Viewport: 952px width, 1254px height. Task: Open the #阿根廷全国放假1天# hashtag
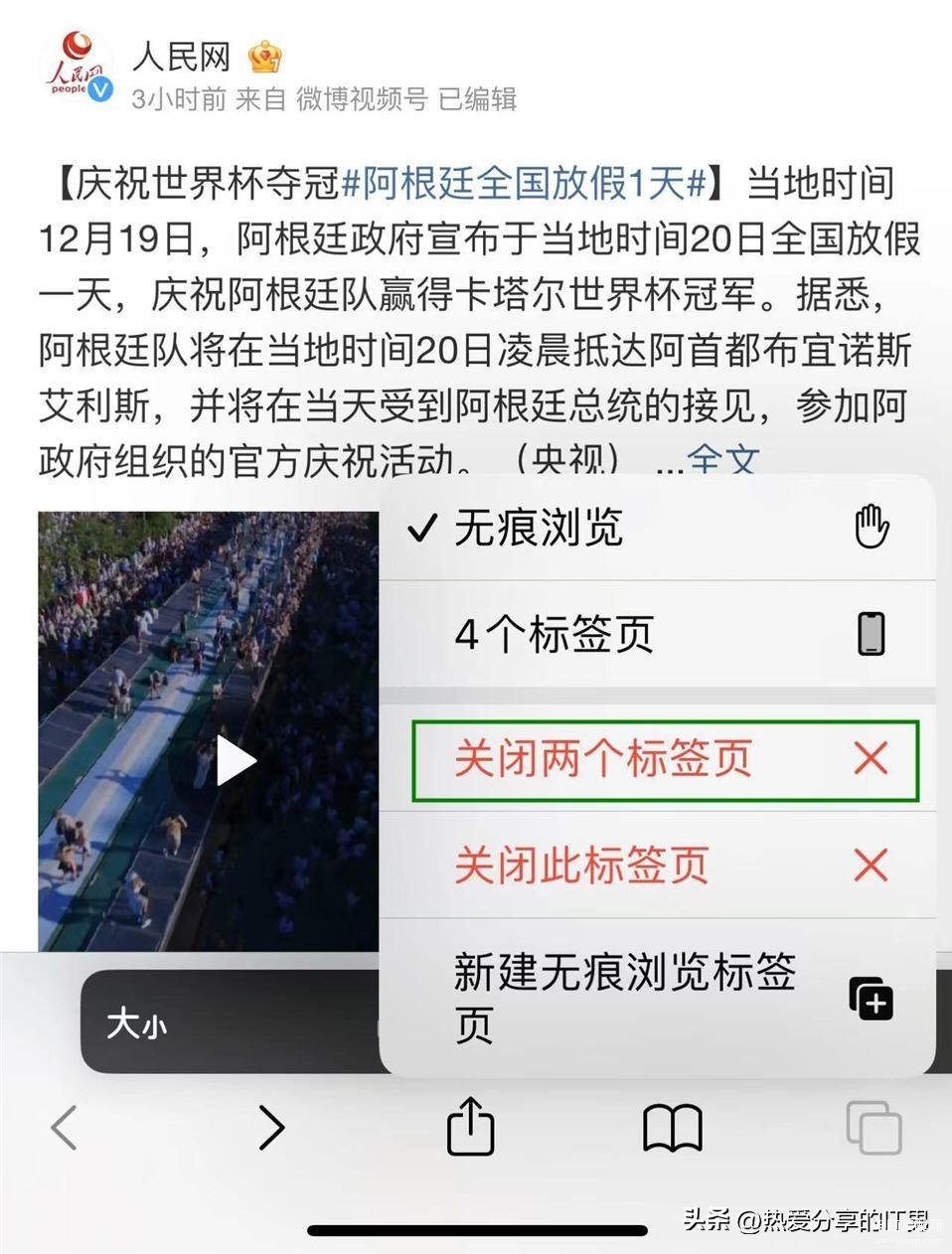(524, 184)
